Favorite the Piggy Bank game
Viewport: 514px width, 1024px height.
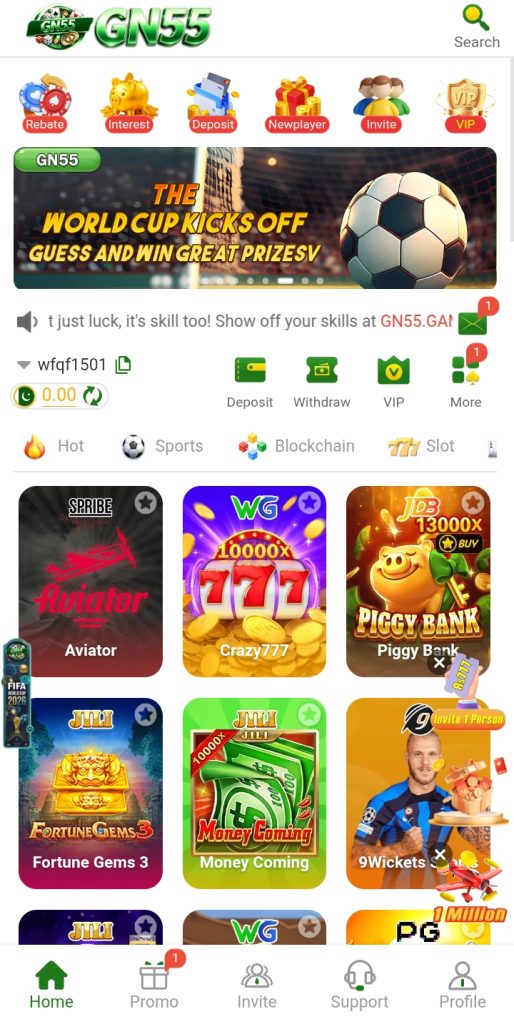click(x=473, y=503)
